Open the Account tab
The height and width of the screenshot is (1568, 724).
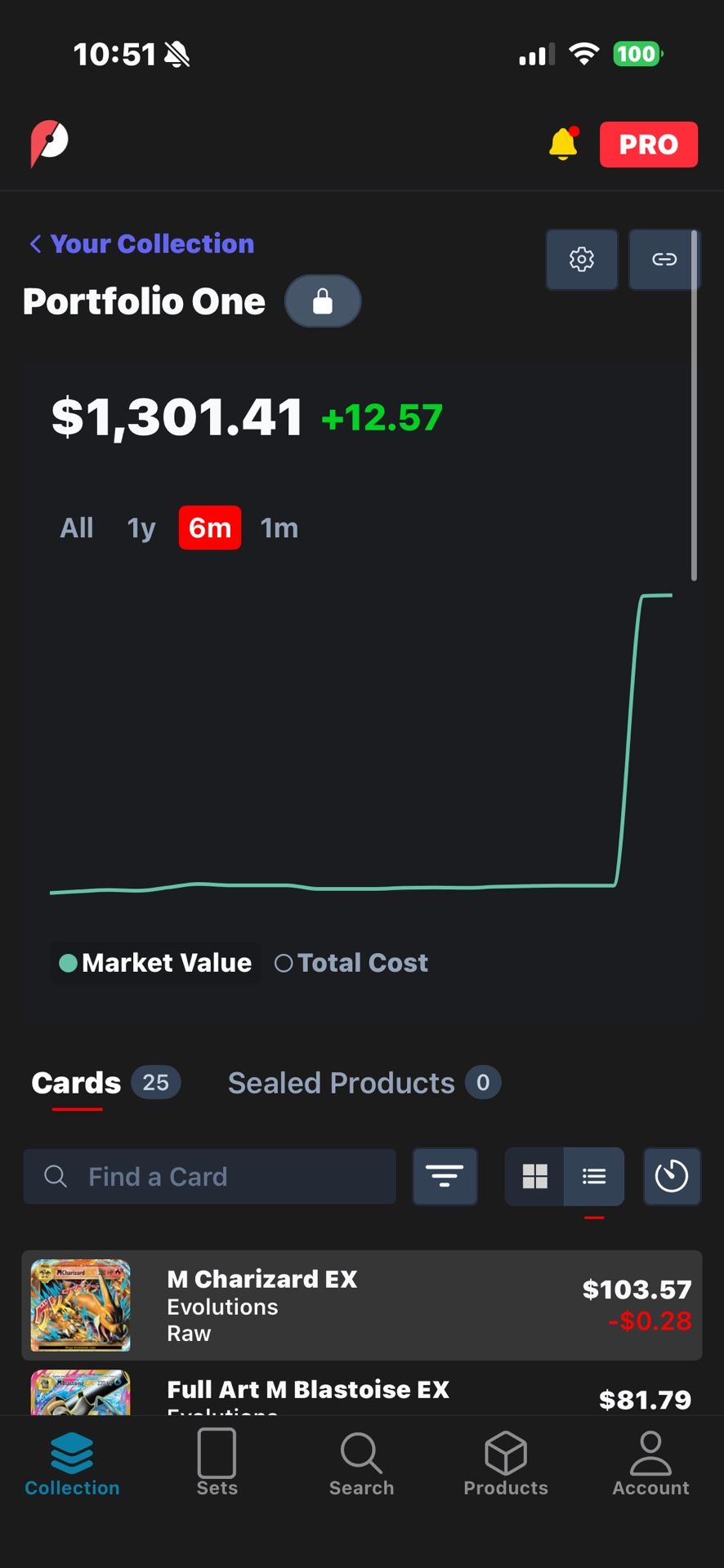click(650, 1463)
